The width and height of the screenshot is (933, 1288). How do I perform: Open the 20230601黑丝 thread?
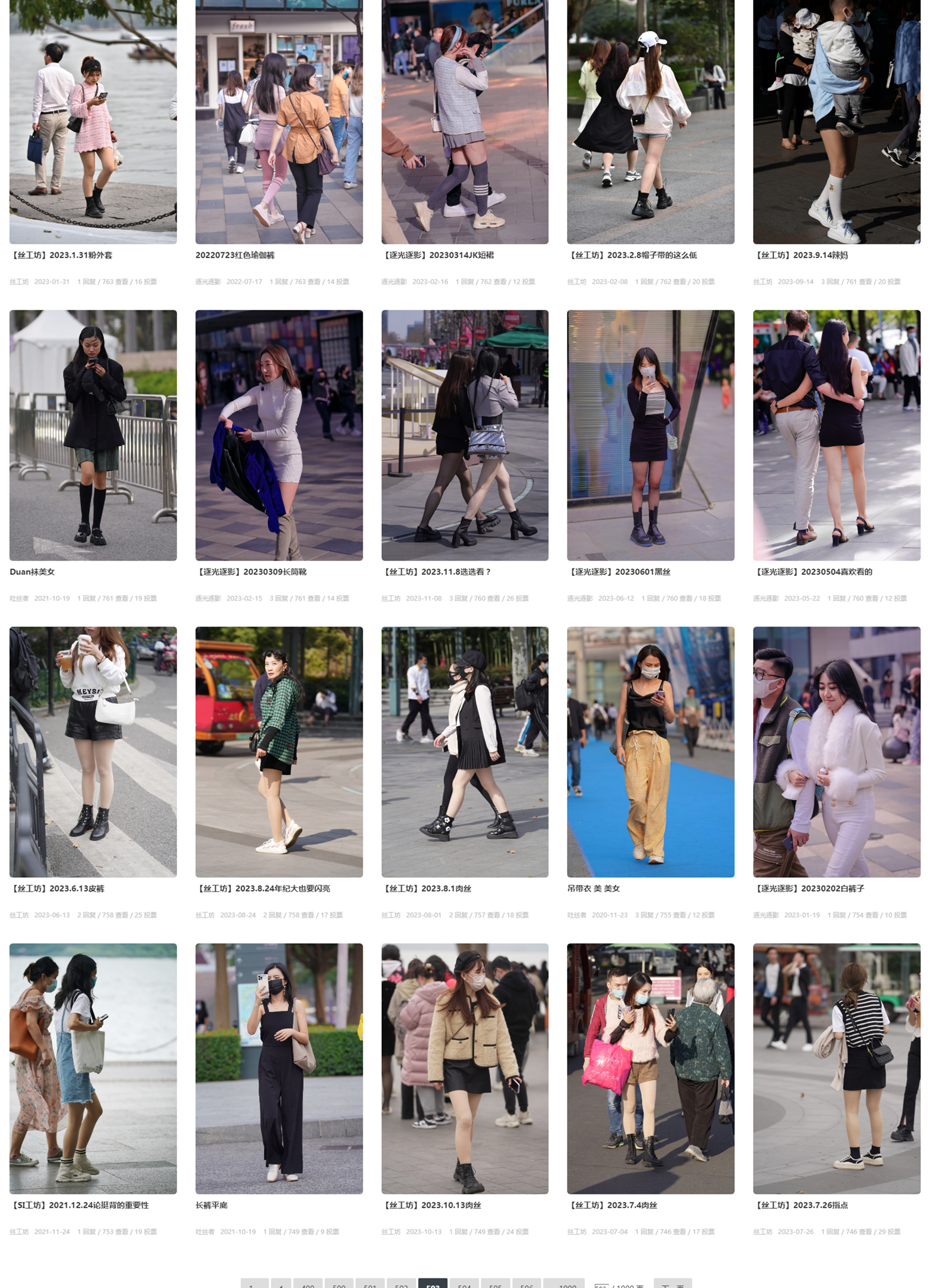click(x=619, y=572)
